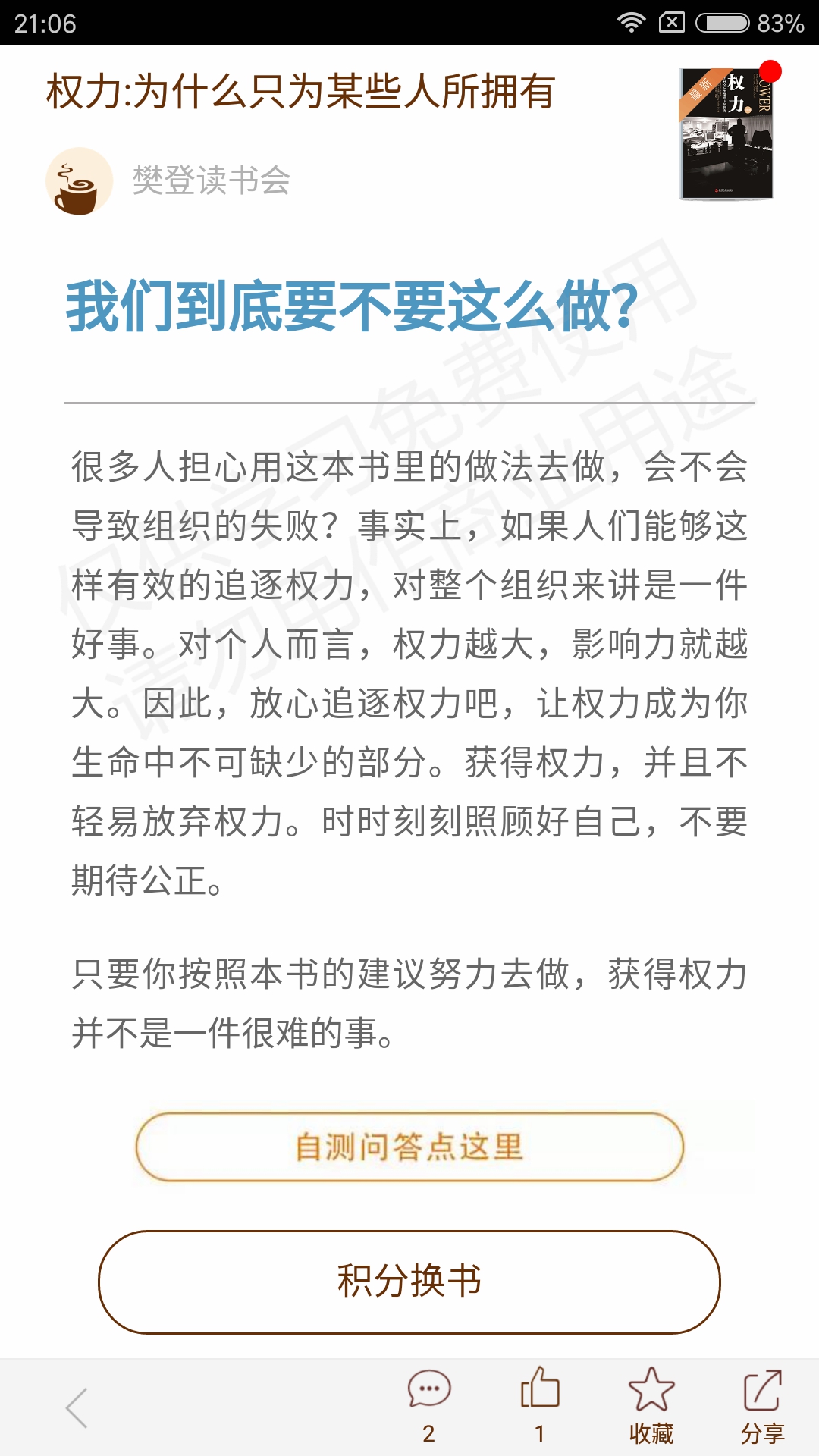The height and width of the screenshot is (1456, 819).
Task: Open the 权力 book cover thumbnail
Action: coord(726,134)
